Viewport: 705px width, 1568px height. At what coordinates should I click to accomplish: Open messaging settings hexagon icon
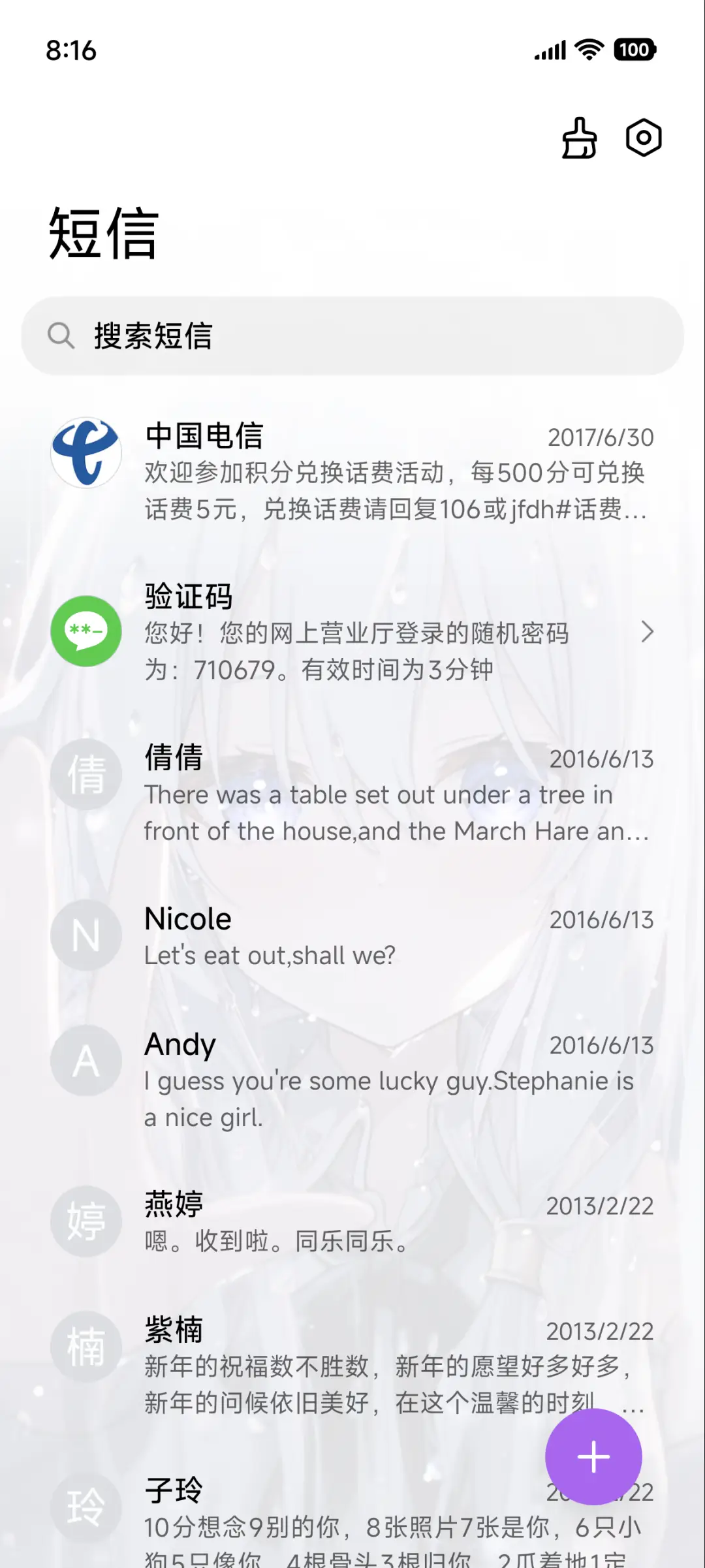pyautogui.click(x=644, y=138)
